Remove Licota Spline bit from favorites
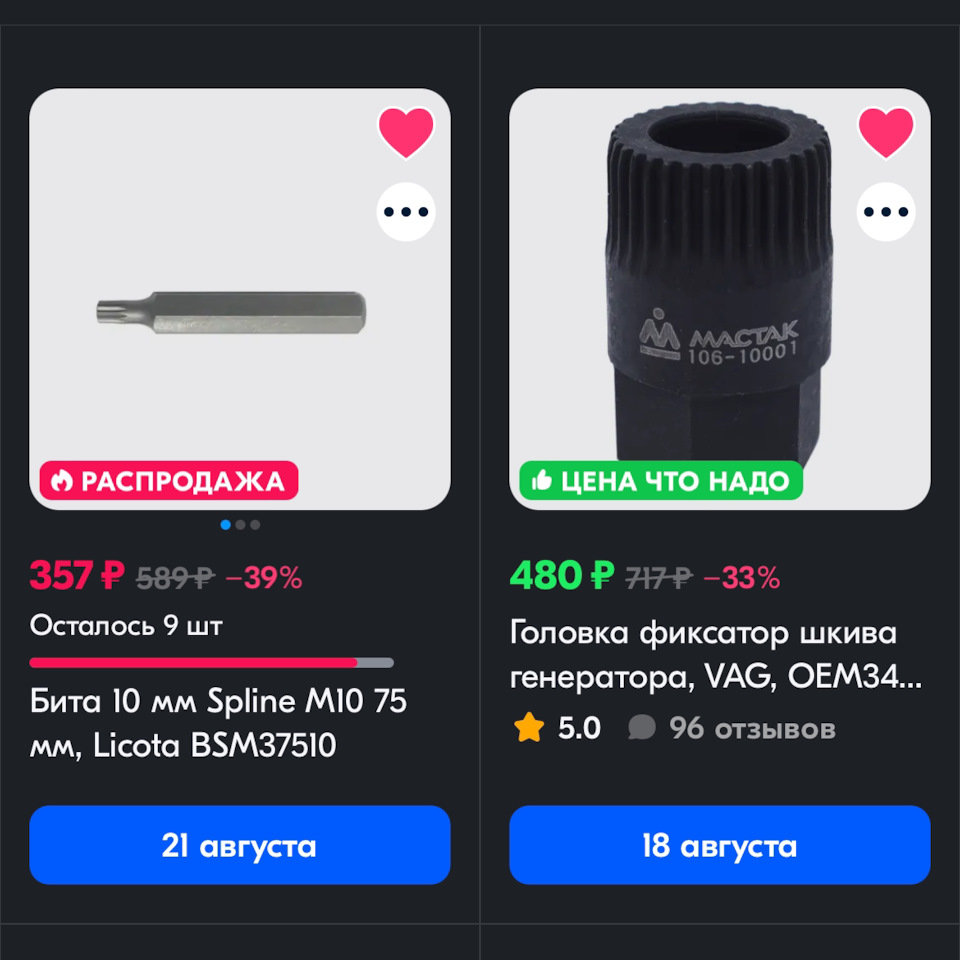Viewport: 960px width, 960px height. tap(406, 131)
